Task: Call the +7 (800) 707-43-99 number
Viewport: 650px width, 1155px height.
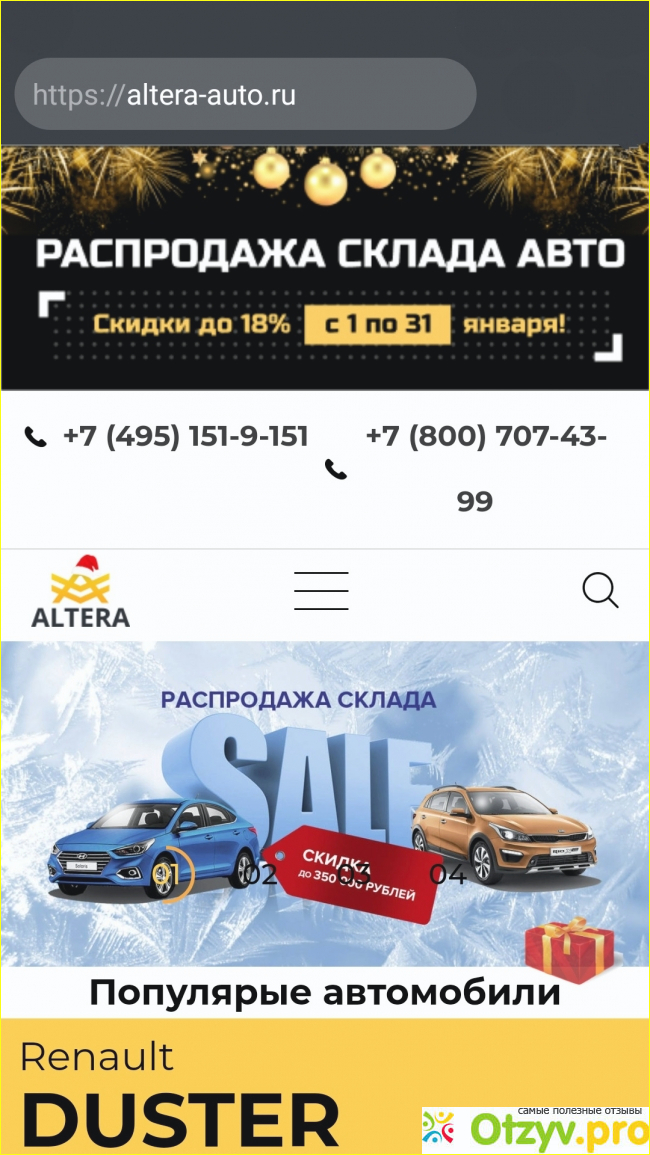Action: tap(485, 467)
